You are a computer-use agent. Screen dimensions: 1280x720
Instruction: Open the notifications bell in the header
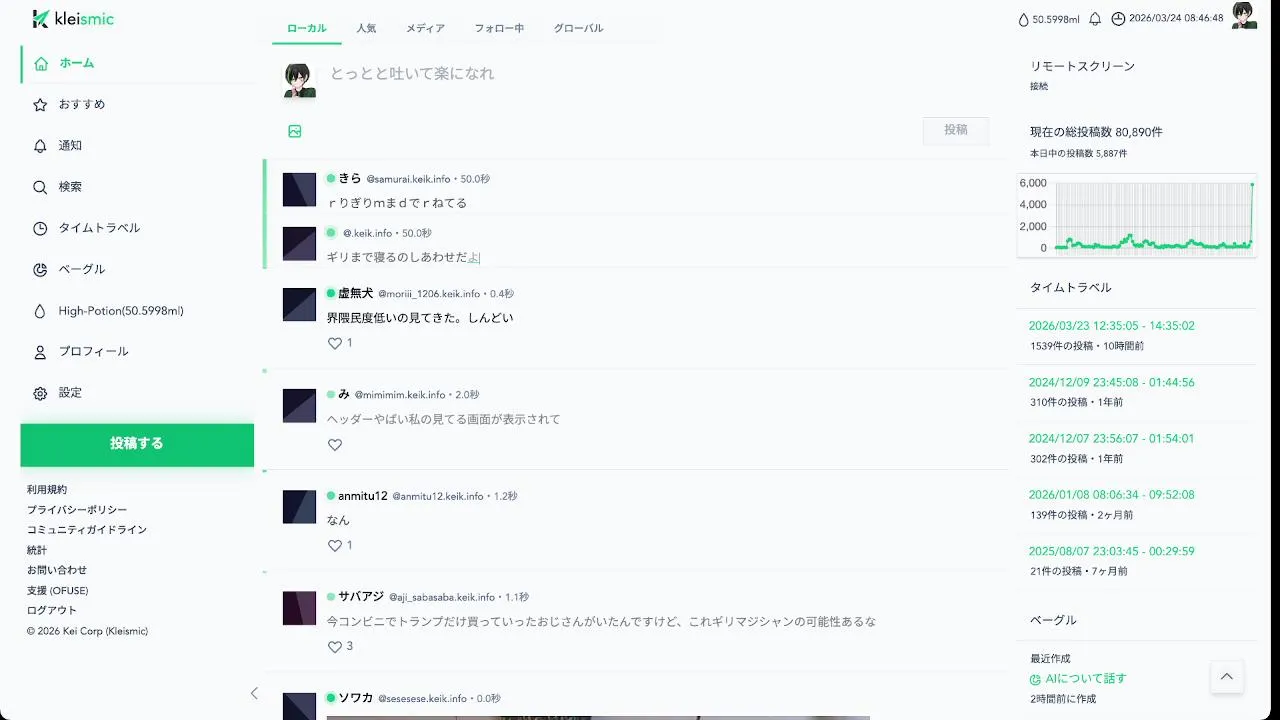[1095, 19]
